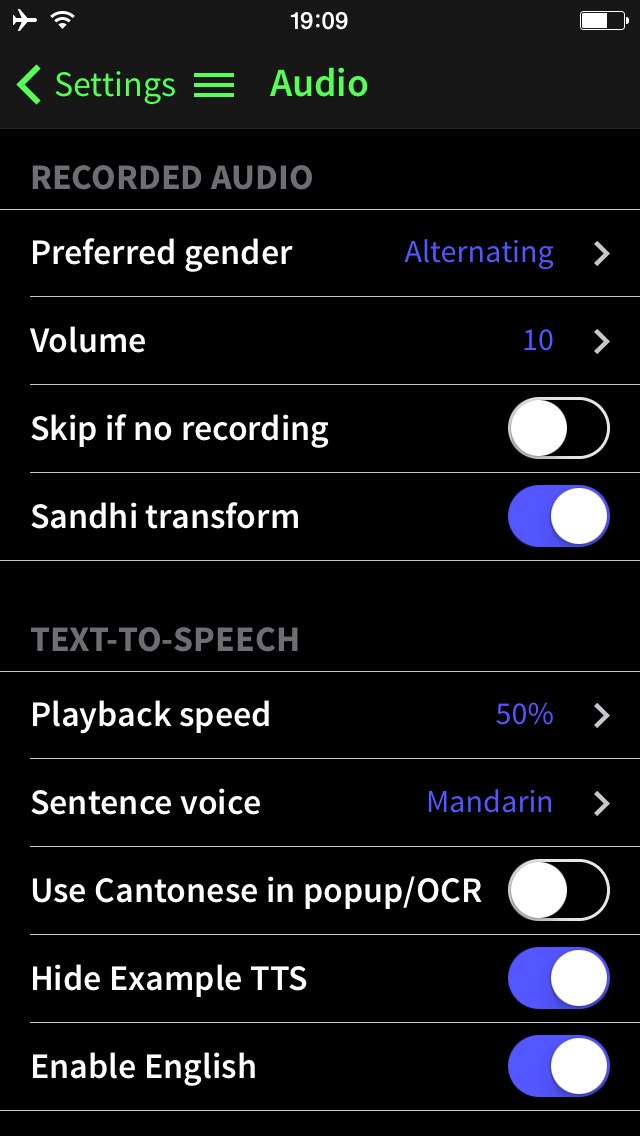
Task: Open the Volume setting
Action: (320, 341)
